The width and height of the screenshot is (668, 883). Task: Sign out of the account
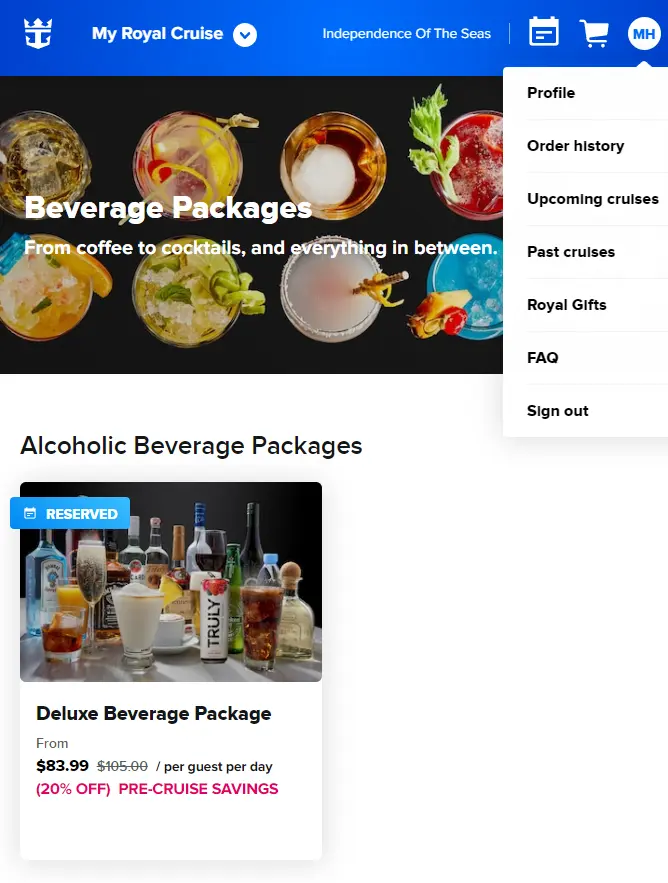click(557, 411)
